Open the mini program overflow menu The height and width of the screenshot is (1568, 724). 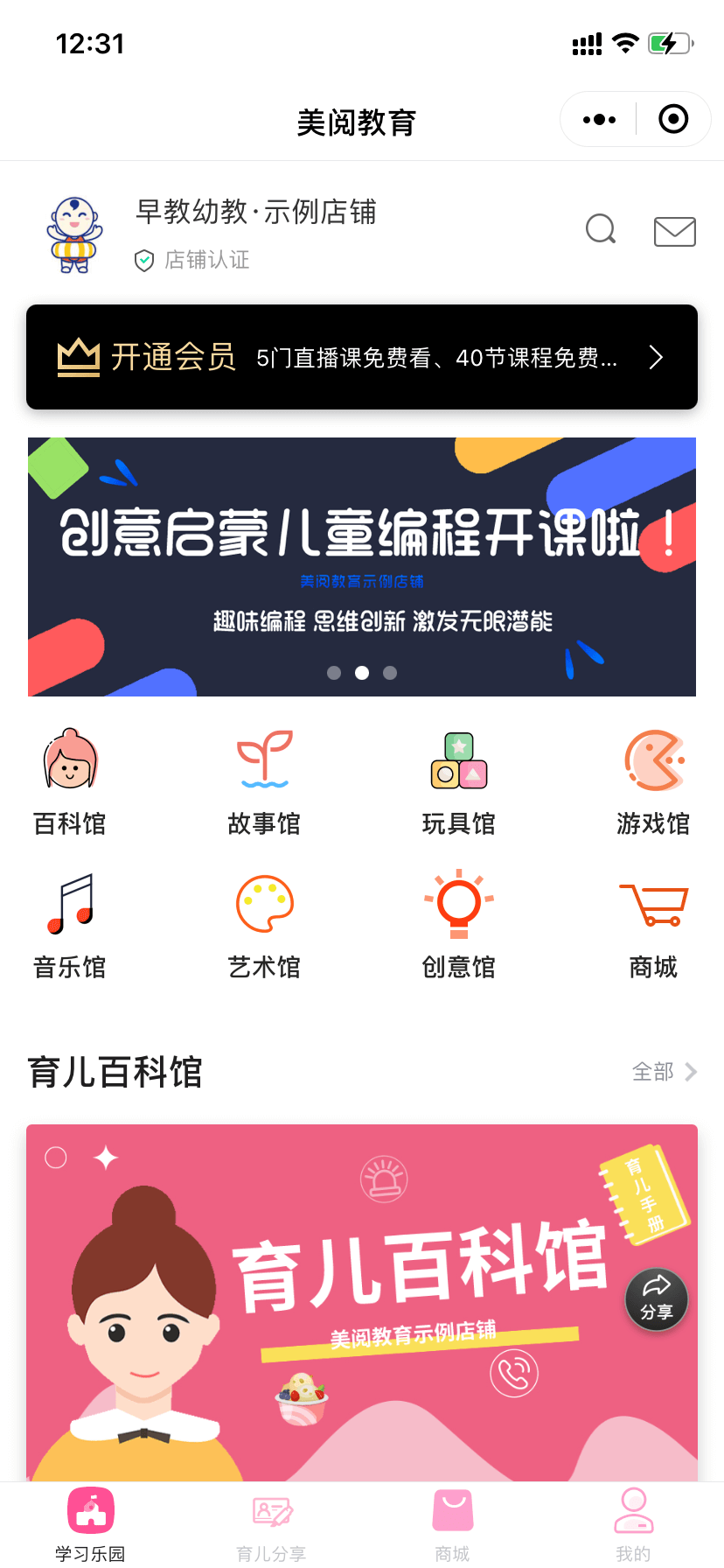click(600, 119)
